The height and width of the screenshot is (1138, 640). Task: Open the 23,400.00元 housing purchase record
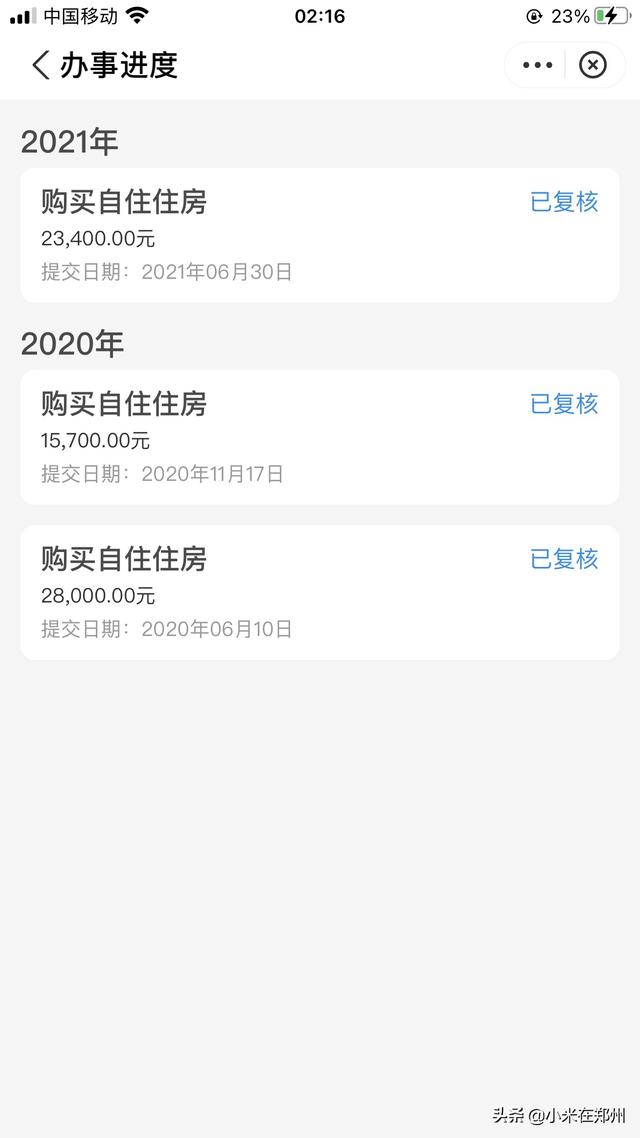(x=319, y=235)
